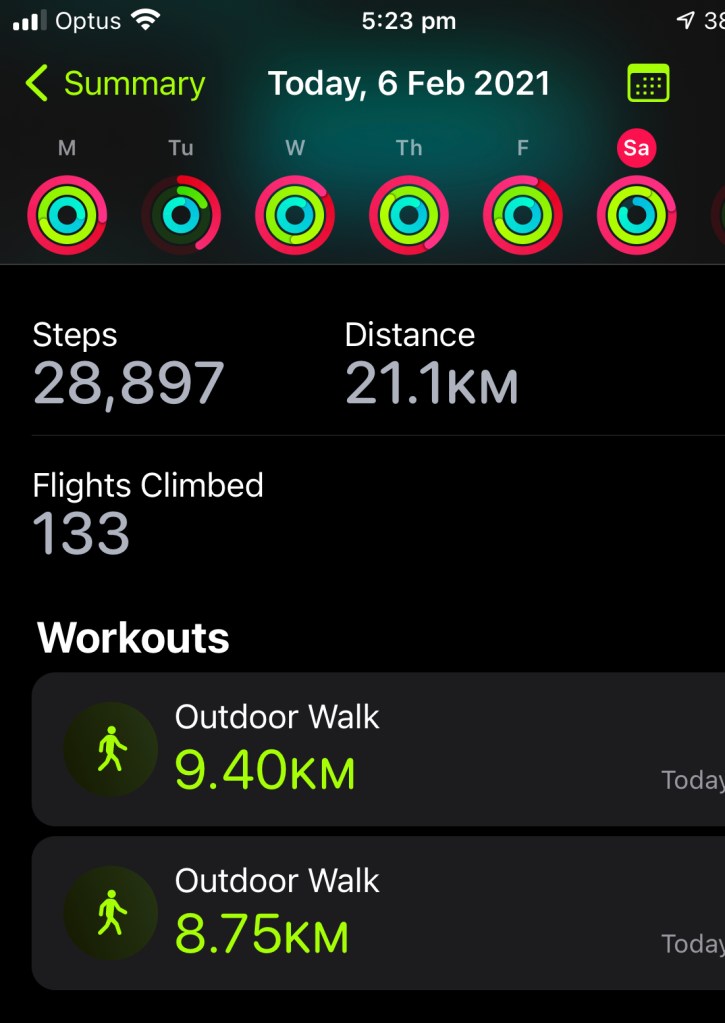Screen dimensions: 725x1023
Task: Open the calendar icon
Action: coord(648,84)
